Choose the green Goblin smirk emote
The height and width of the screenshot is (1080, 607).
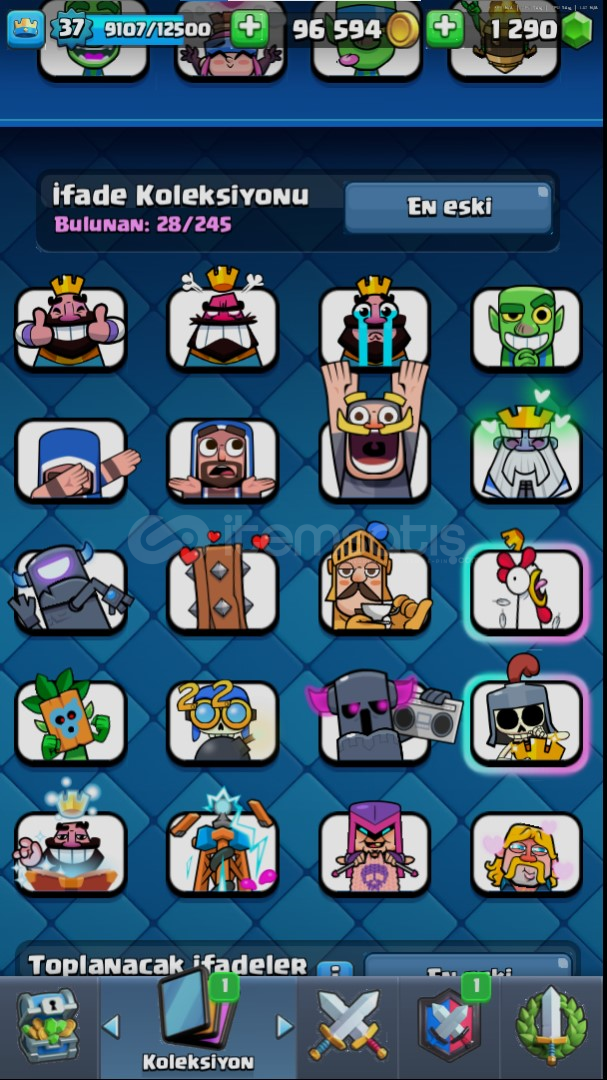coord(526,327)
